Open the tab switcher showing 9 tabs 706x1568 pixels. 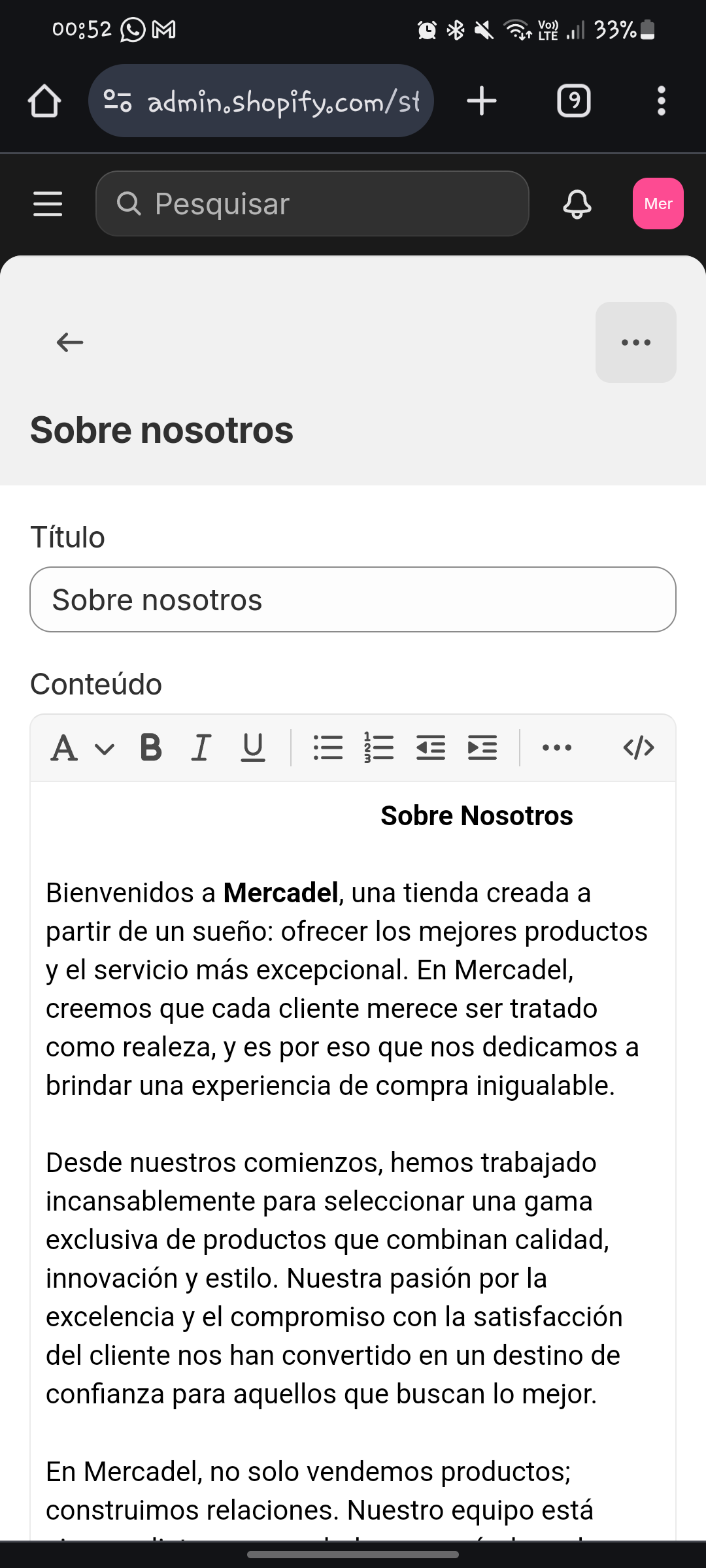(x=573, y=101)
